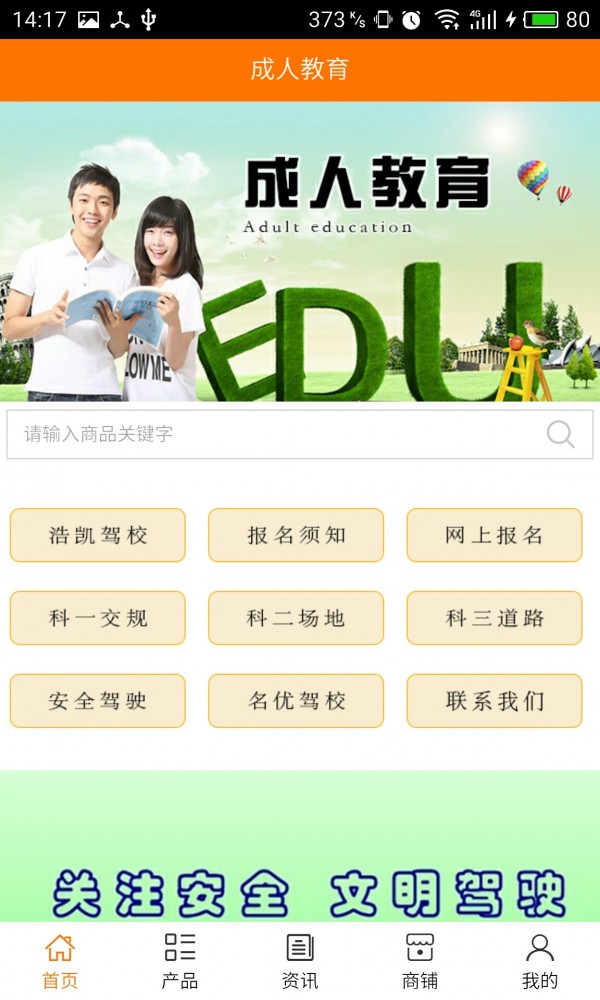Open 科三道路 road test

(x=494, y=618)
